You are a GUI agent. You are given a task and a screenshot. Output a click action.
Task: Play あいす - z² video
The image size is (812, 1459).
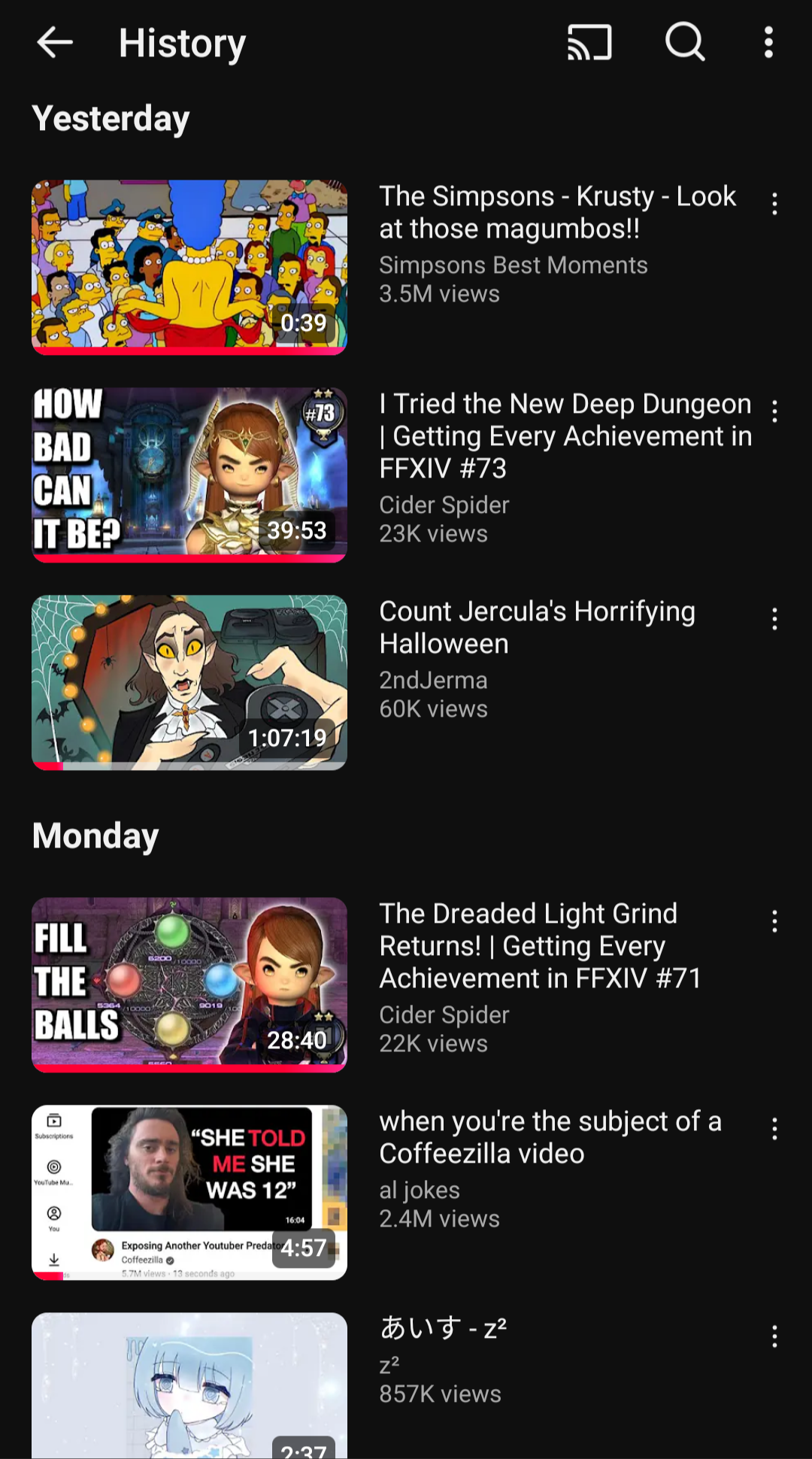(189, 1386)
